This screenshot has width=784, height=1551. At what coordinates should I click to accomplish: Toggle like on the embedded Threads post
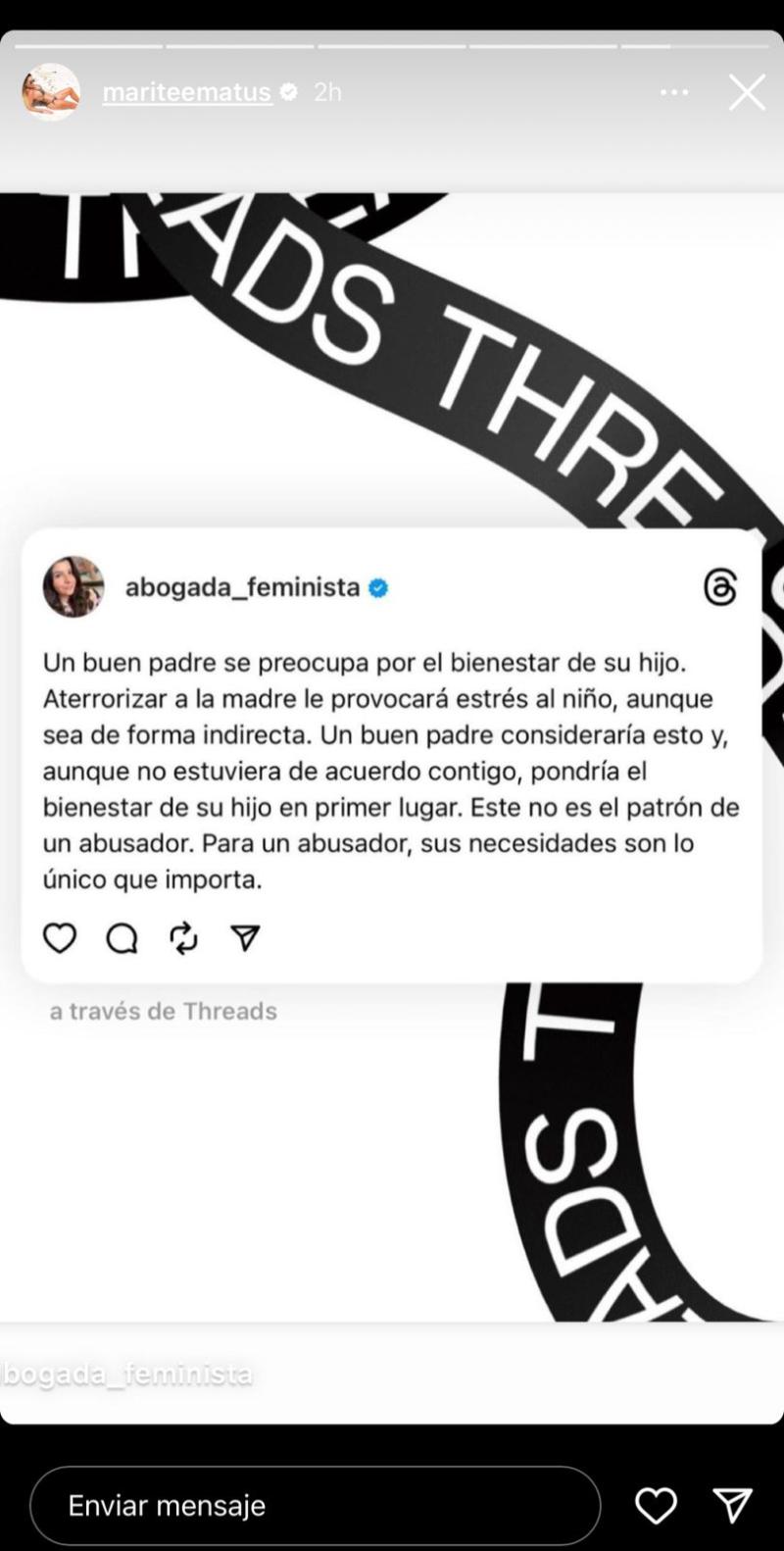[x=60, y=938]
